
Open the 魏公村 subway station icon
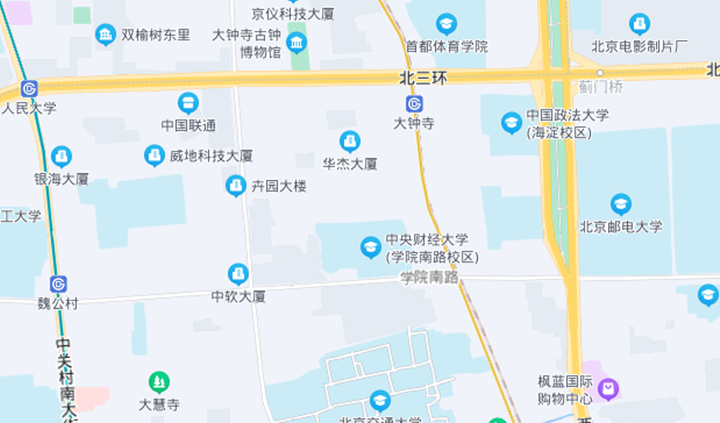58,284
